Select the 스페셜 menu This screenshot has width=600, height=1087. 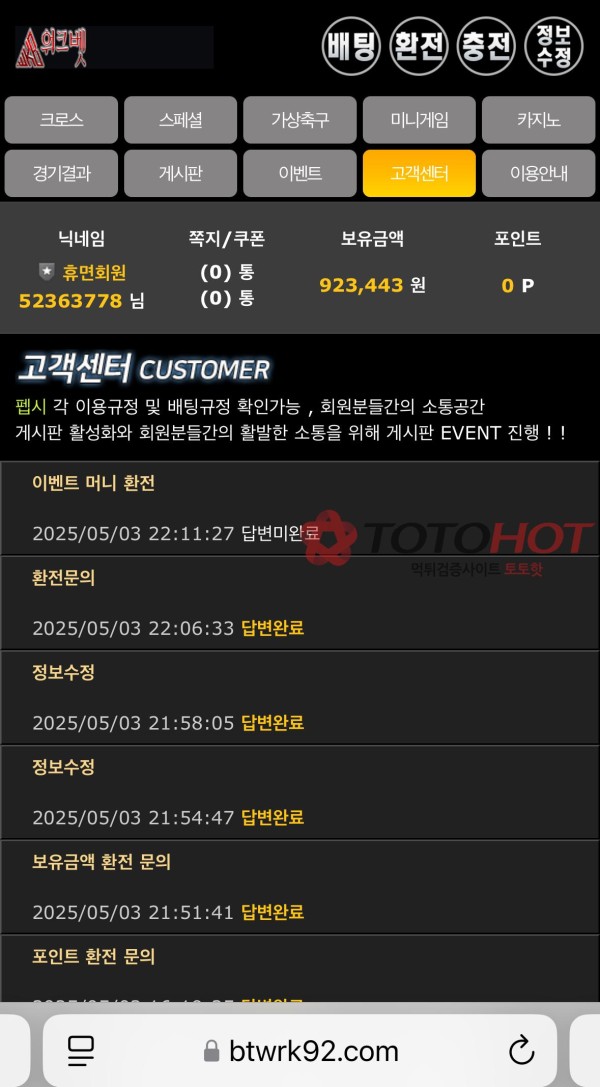point(180,120)
